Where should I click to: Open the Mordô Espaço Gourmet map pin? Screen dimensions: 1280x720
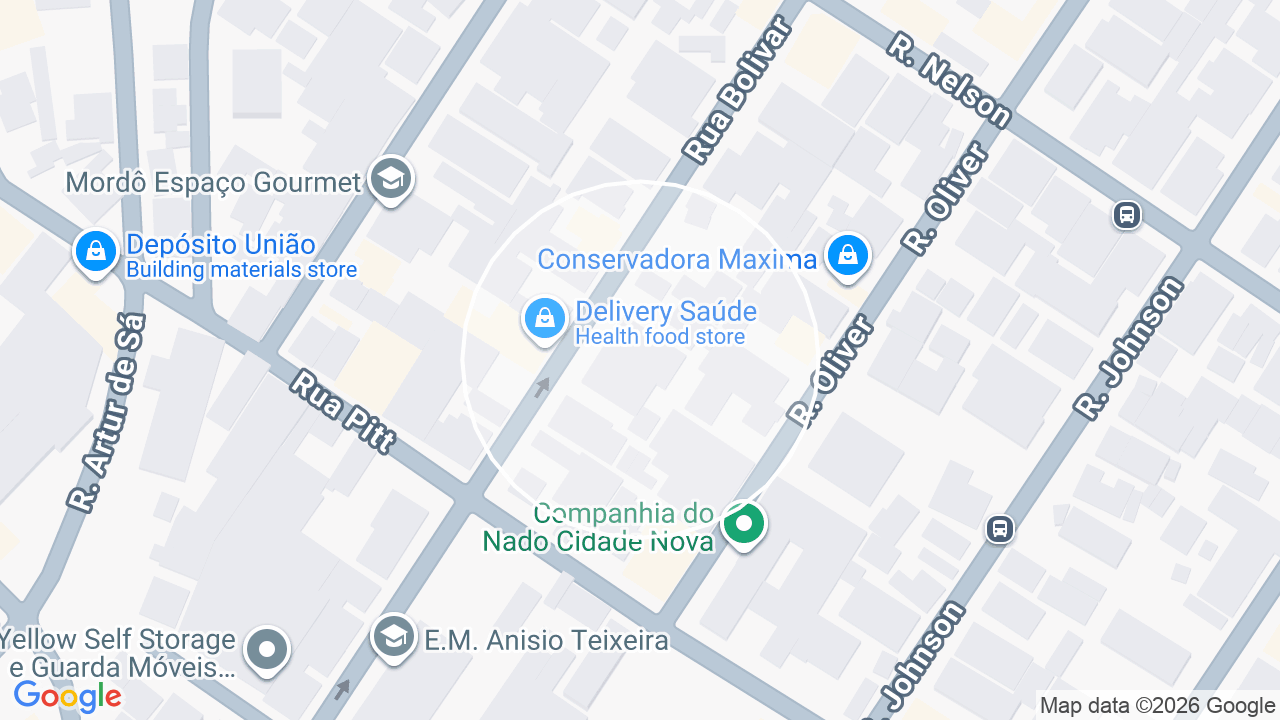[x=390, y=181]
